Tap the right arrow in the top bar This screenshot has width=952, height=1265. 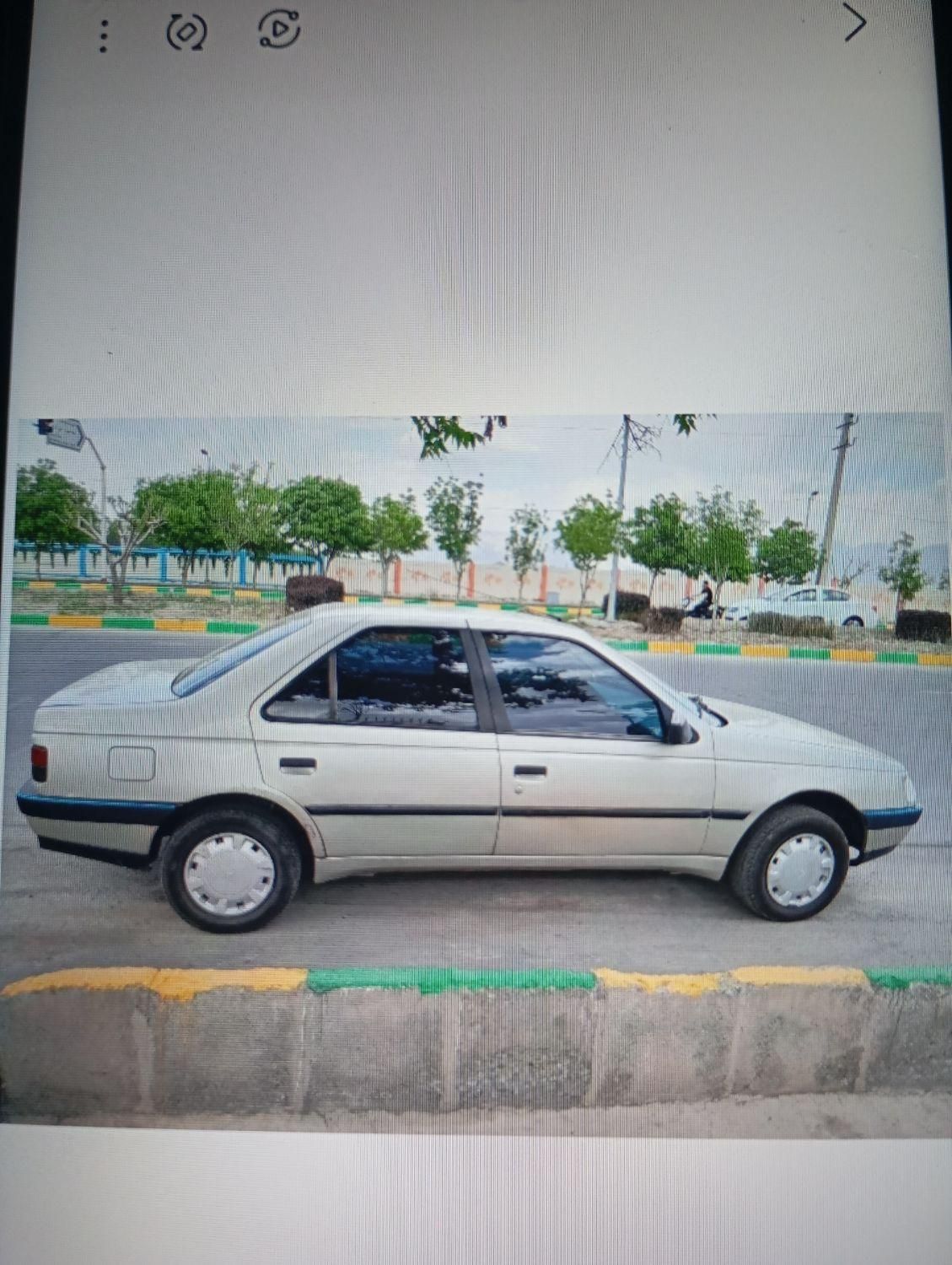point(854,23)
